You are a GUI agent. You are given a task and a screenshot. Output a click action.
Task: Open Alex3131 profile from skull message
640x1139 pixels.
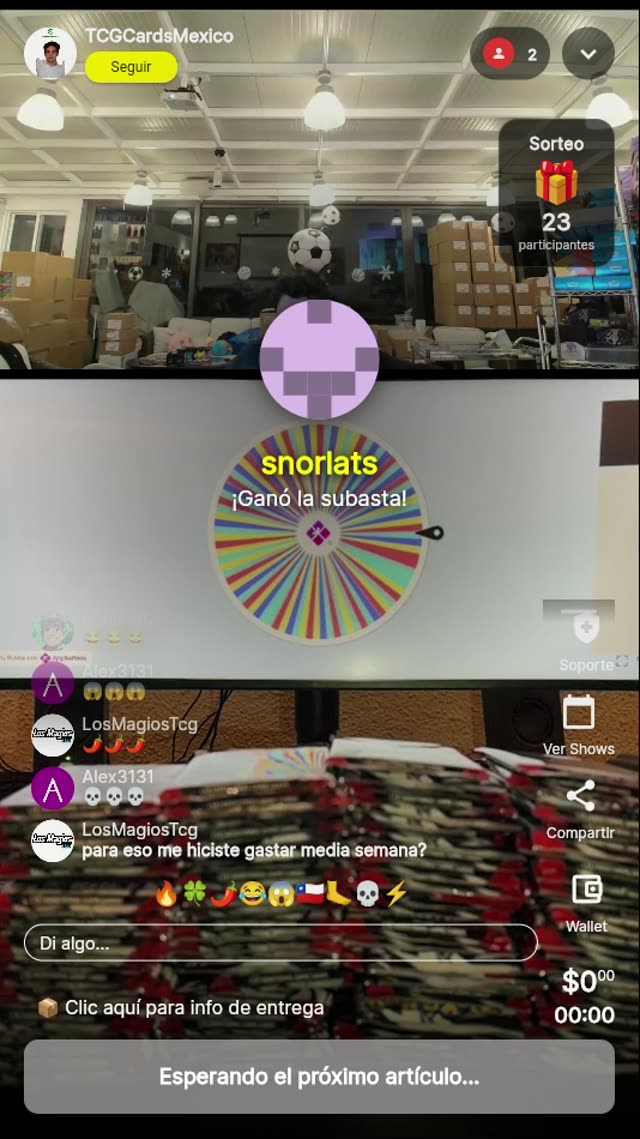click(x=52, y=787)
